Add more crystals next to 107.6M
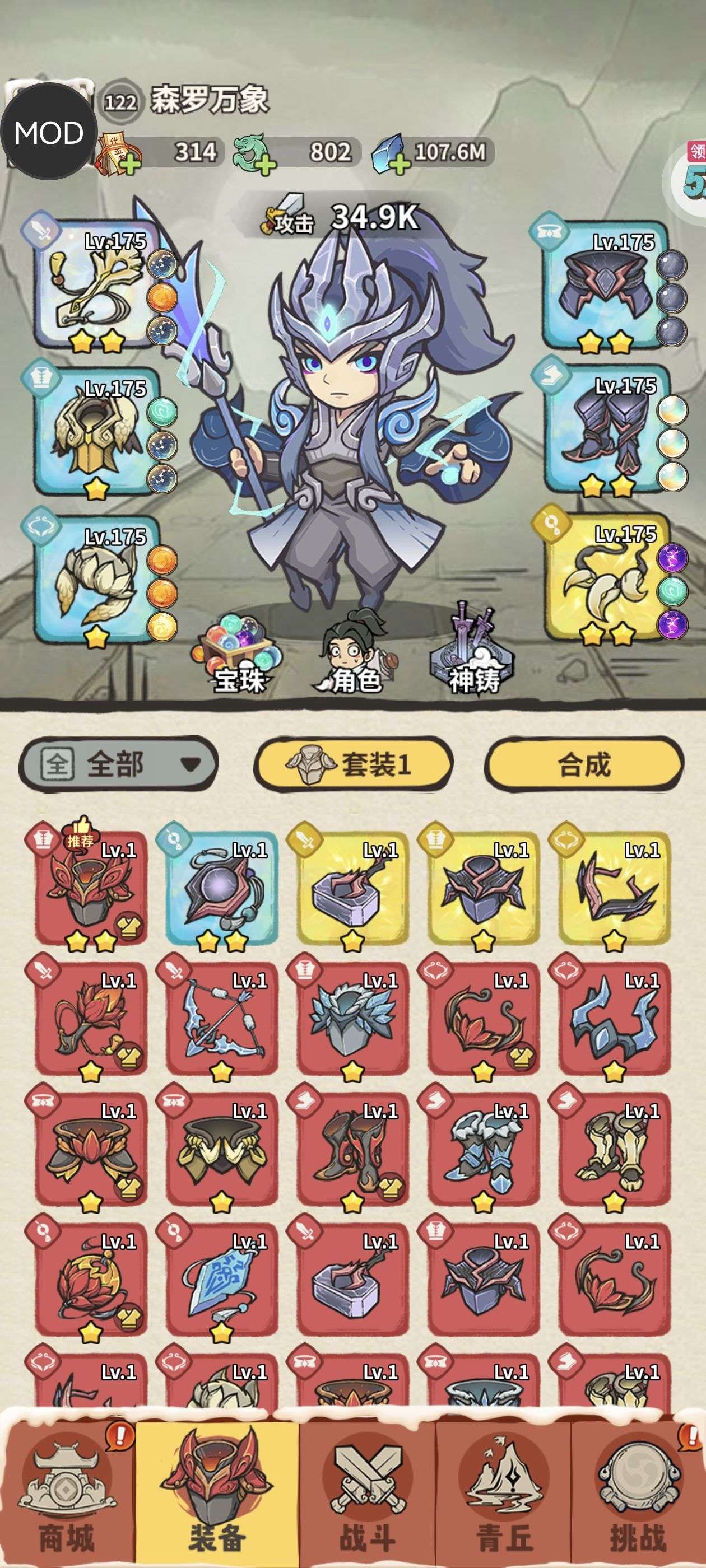Image resolution: width=706 pixels, height=1568 pixels. (x=398, y=164)
